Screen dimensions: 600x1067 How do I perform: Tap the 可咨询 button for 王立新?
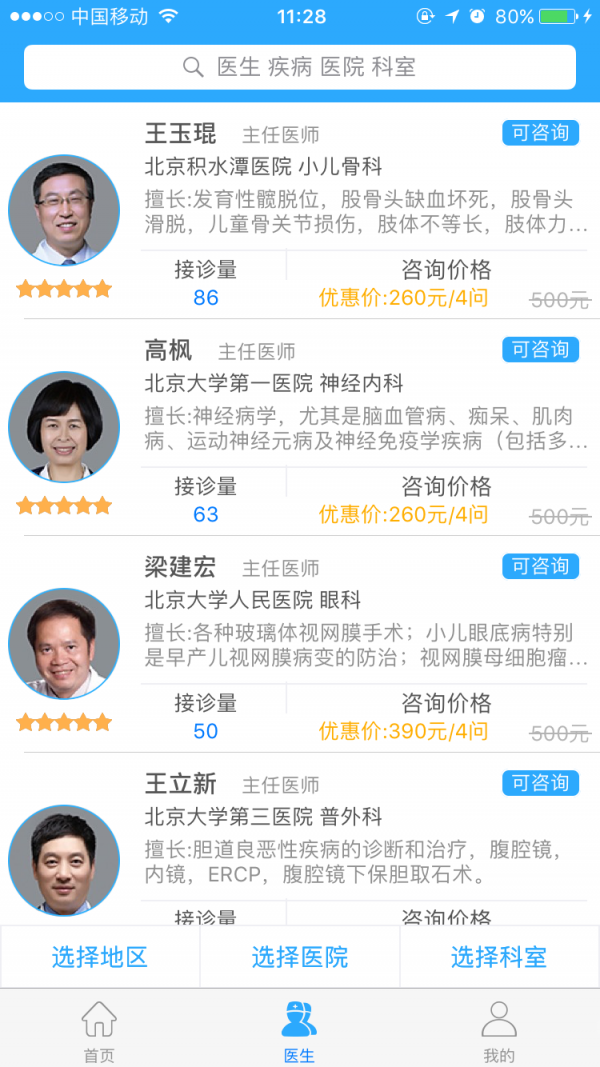coord(540,783)
